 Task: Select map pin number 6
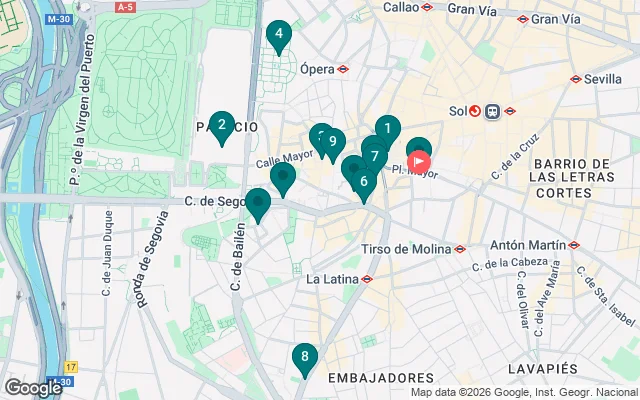pyautogui.click(x=364, y=182)
